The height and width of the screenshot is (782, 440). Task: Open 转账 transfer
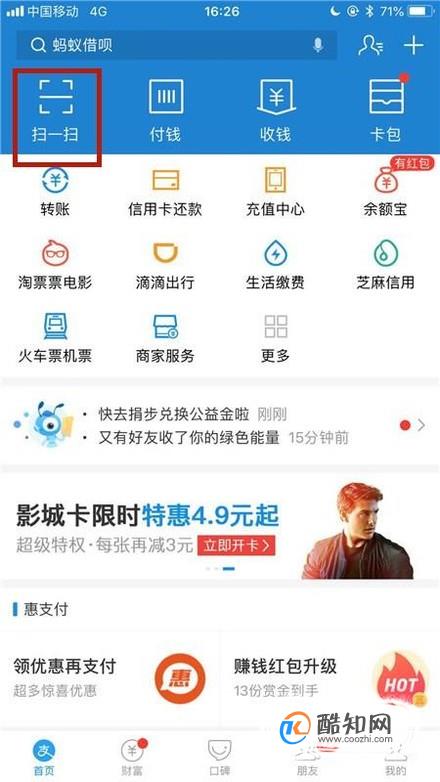pyautogui.click(x=55, y=192)
